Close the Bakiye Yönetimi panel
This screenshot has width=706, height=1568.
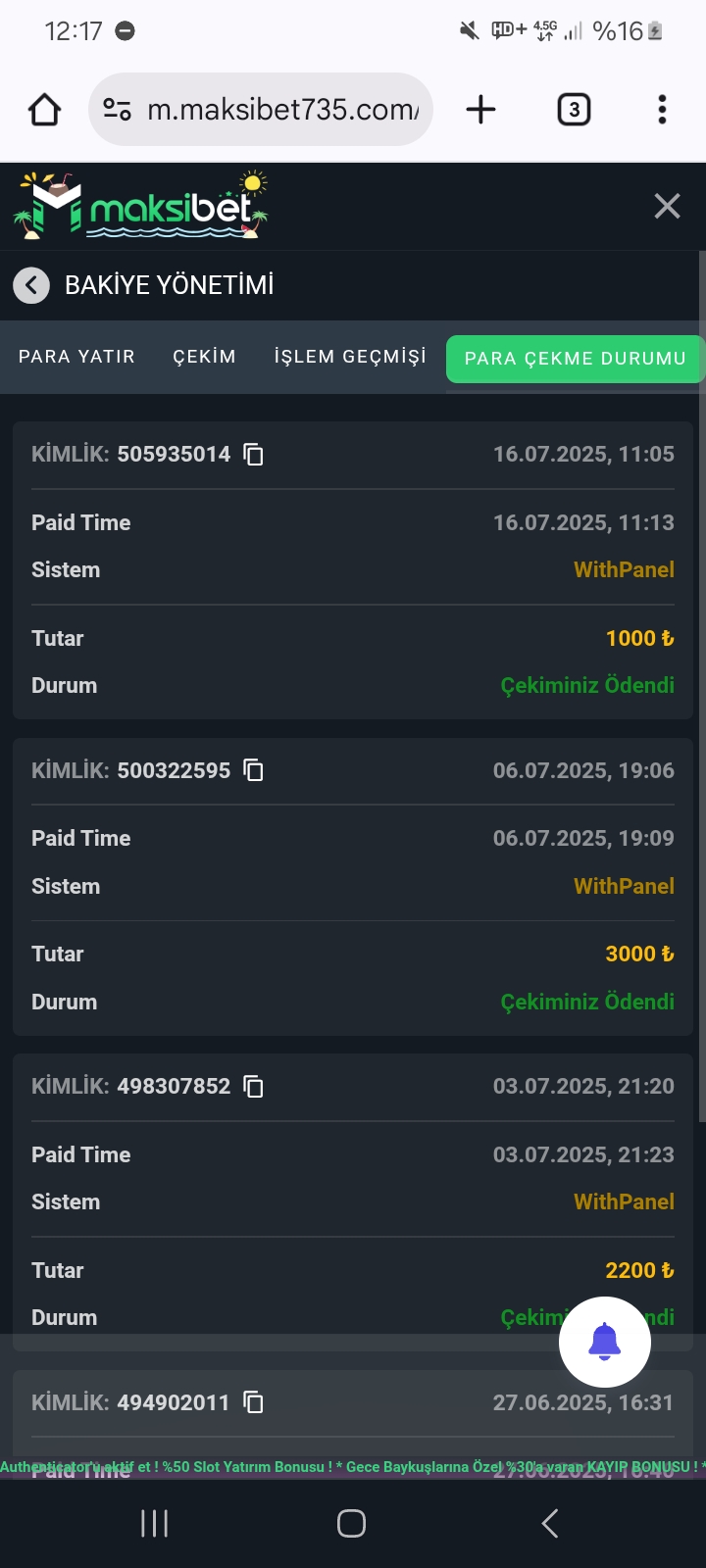(667, 206)
